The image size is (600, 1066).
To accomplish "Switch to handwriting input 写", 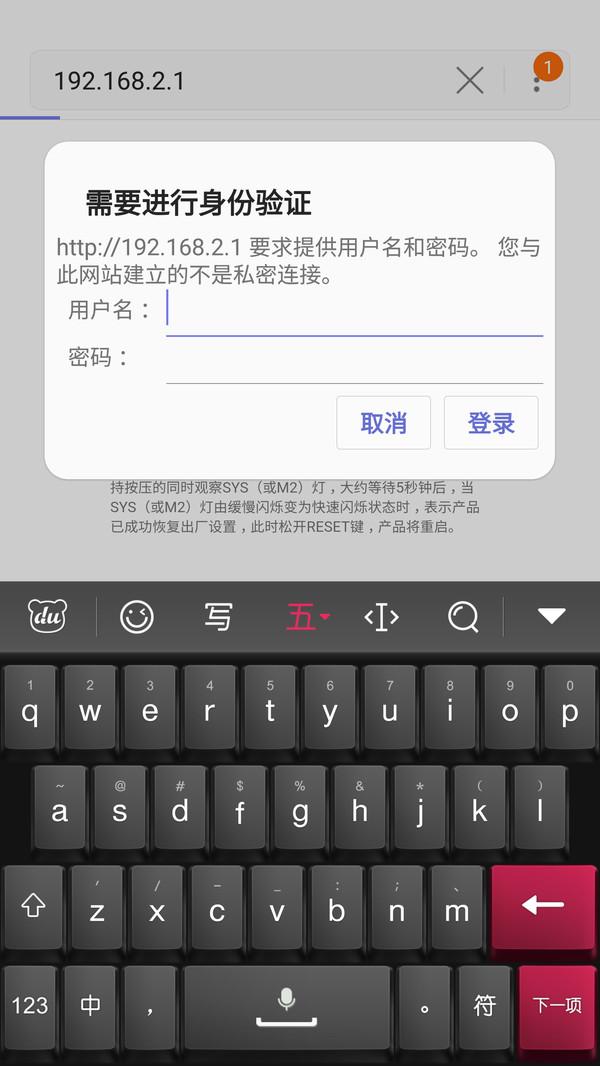I will tap(218, 617).
